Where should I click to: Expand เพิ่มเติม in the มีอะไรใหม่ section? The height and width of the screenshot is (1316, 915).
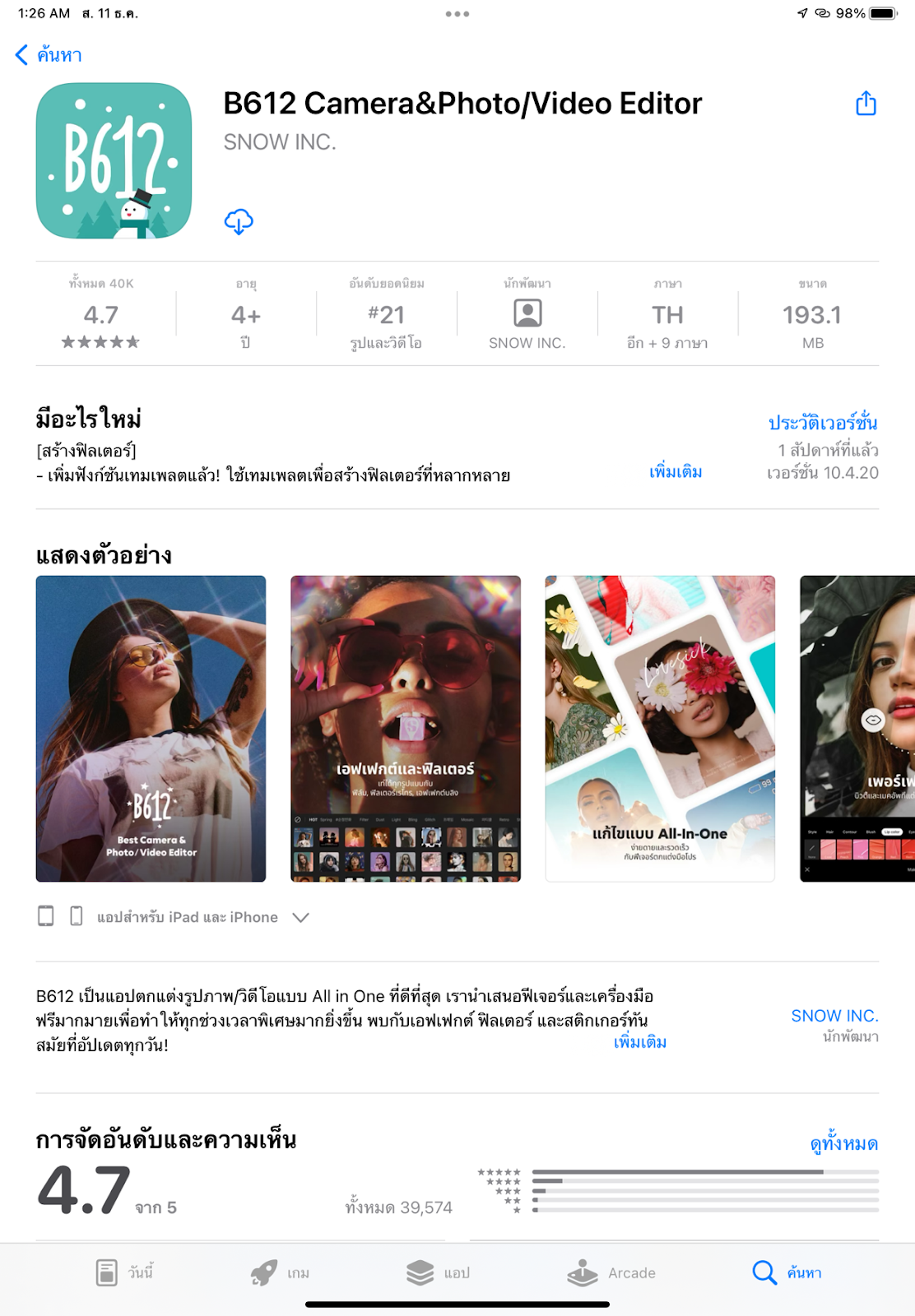click(x=675, y=472)
